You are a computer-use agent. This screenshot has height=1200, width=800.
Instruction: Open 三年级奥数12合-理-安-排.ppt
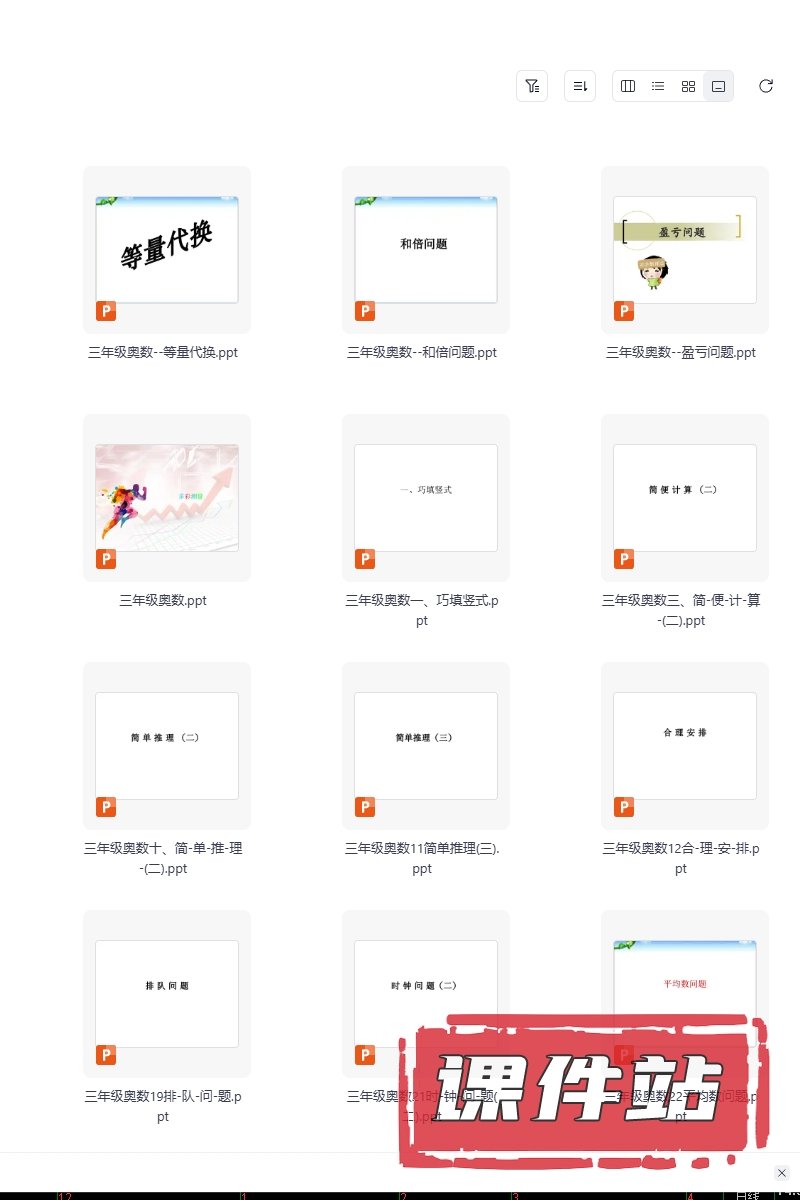tap(685, 746)
